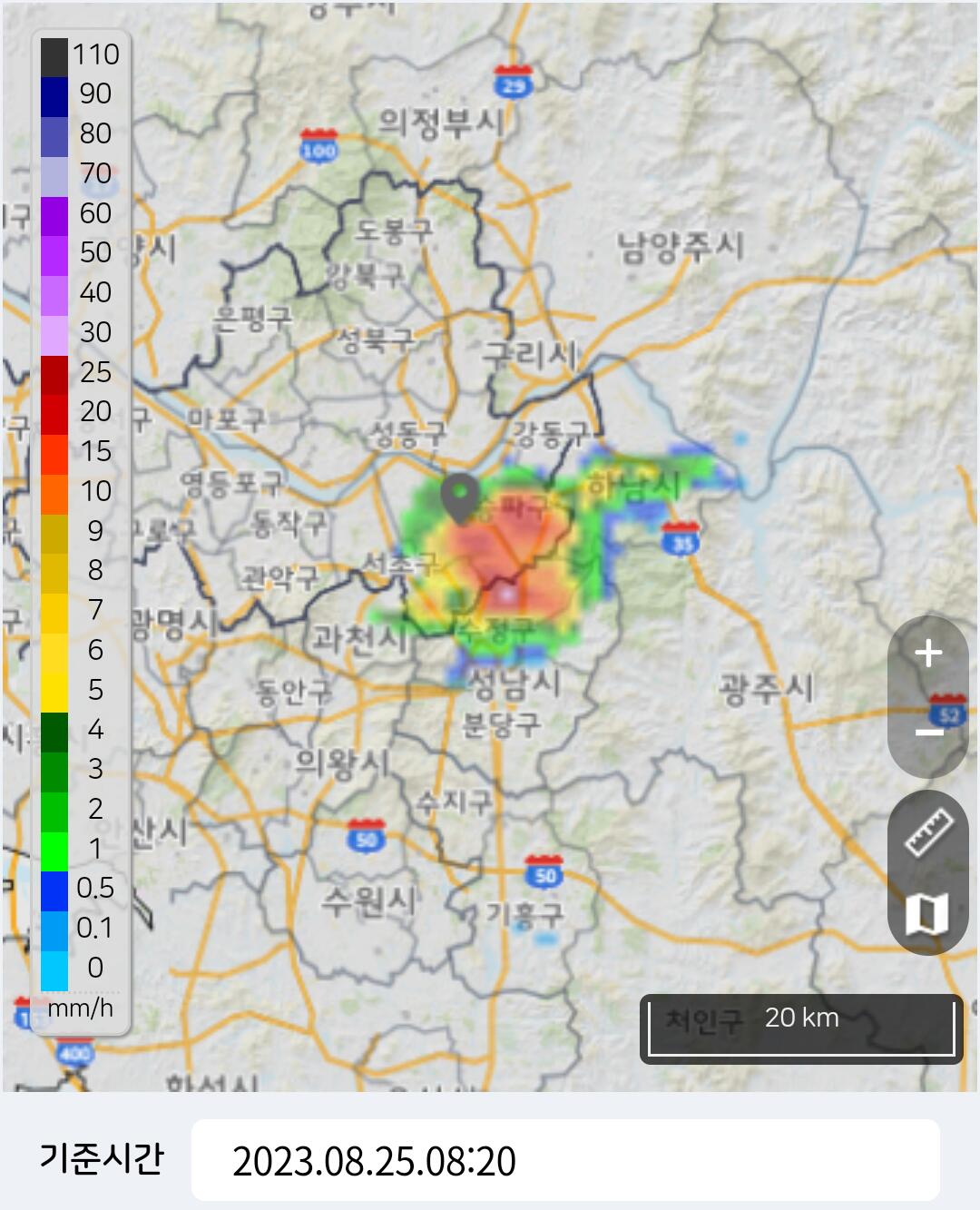Open the 기준시간 date and time field
The height and width of the screenshot is (1210, 980).
coord(564,1160)
